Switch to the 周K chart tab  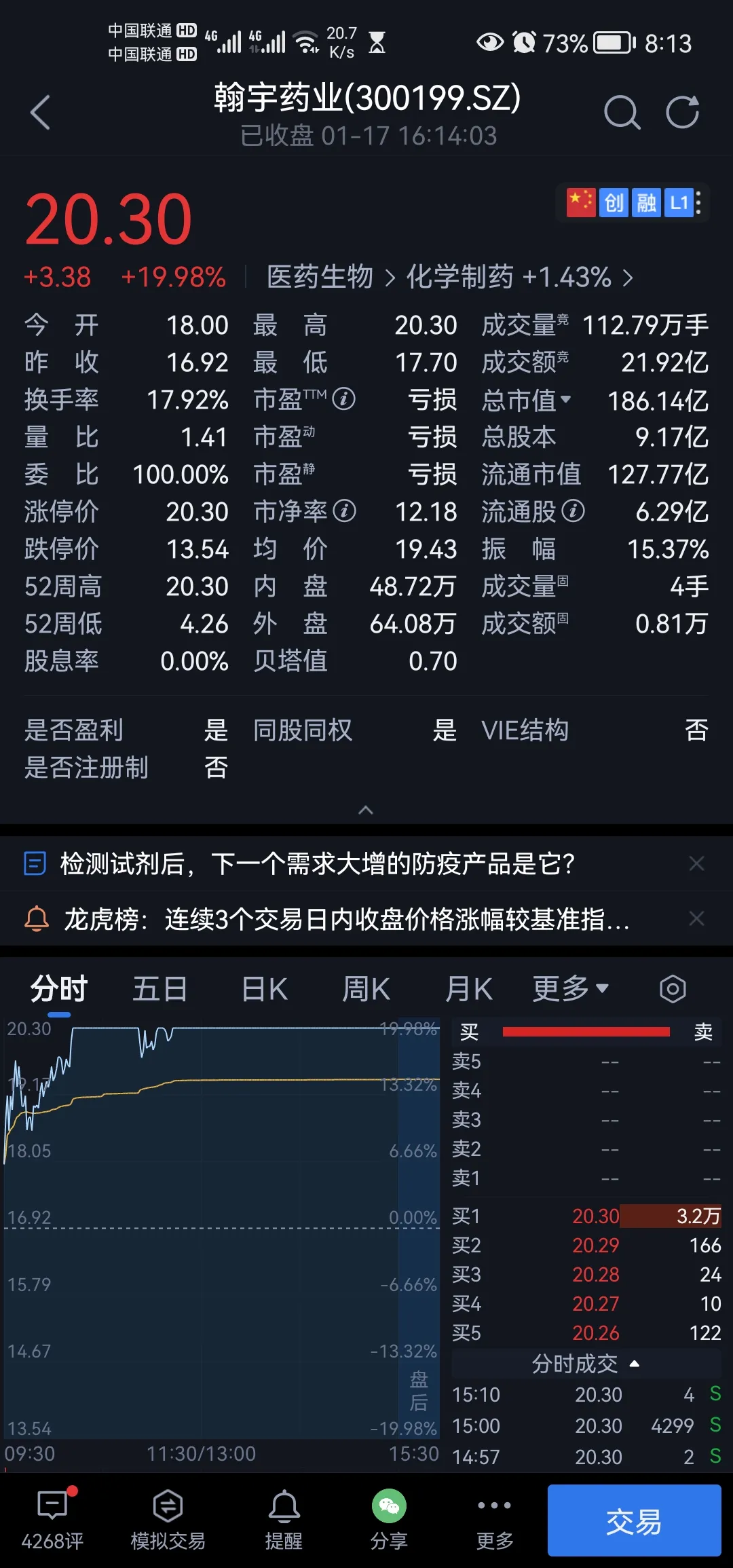pos(366,989)
